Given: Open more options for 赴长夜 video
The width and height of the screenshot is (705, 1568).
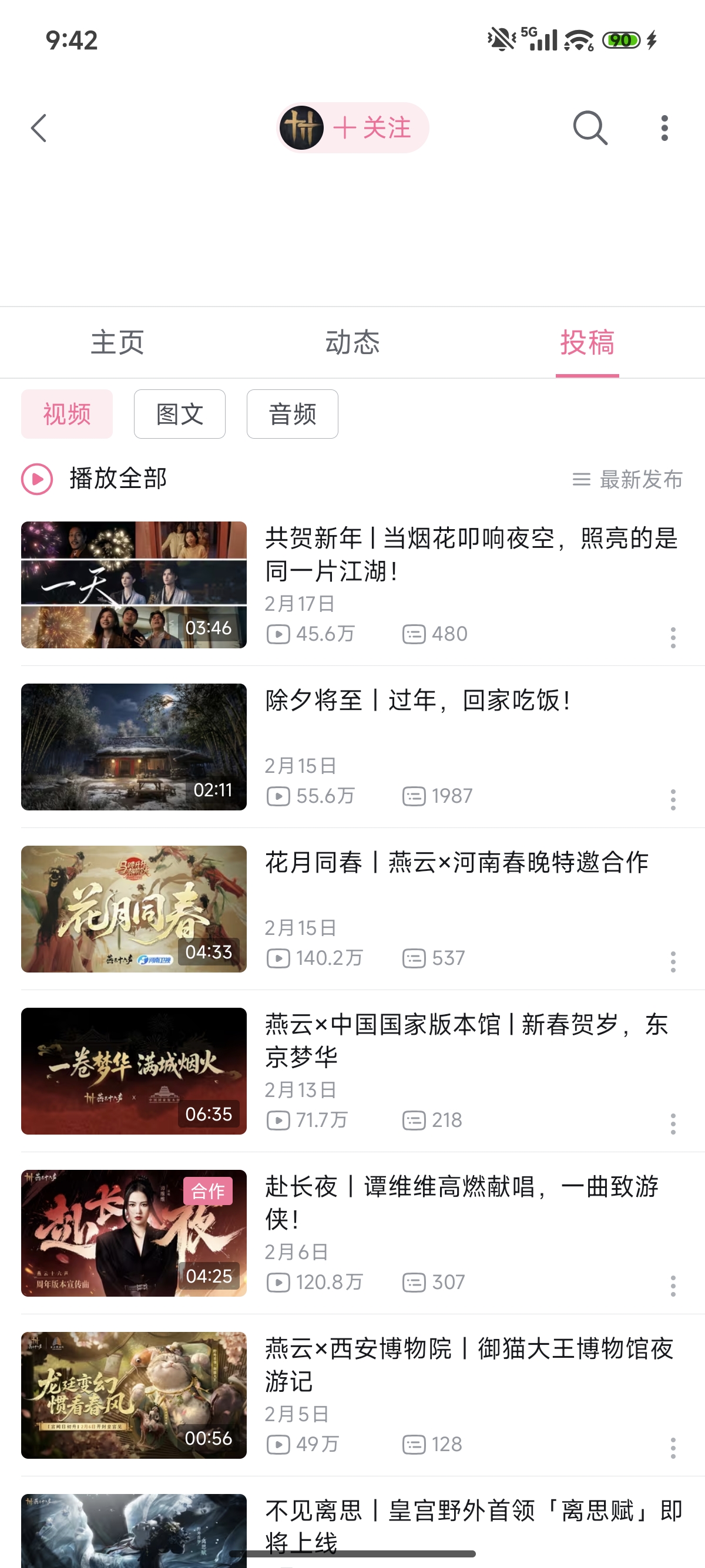Looking at the screenshot, I should click(673, 1286).
